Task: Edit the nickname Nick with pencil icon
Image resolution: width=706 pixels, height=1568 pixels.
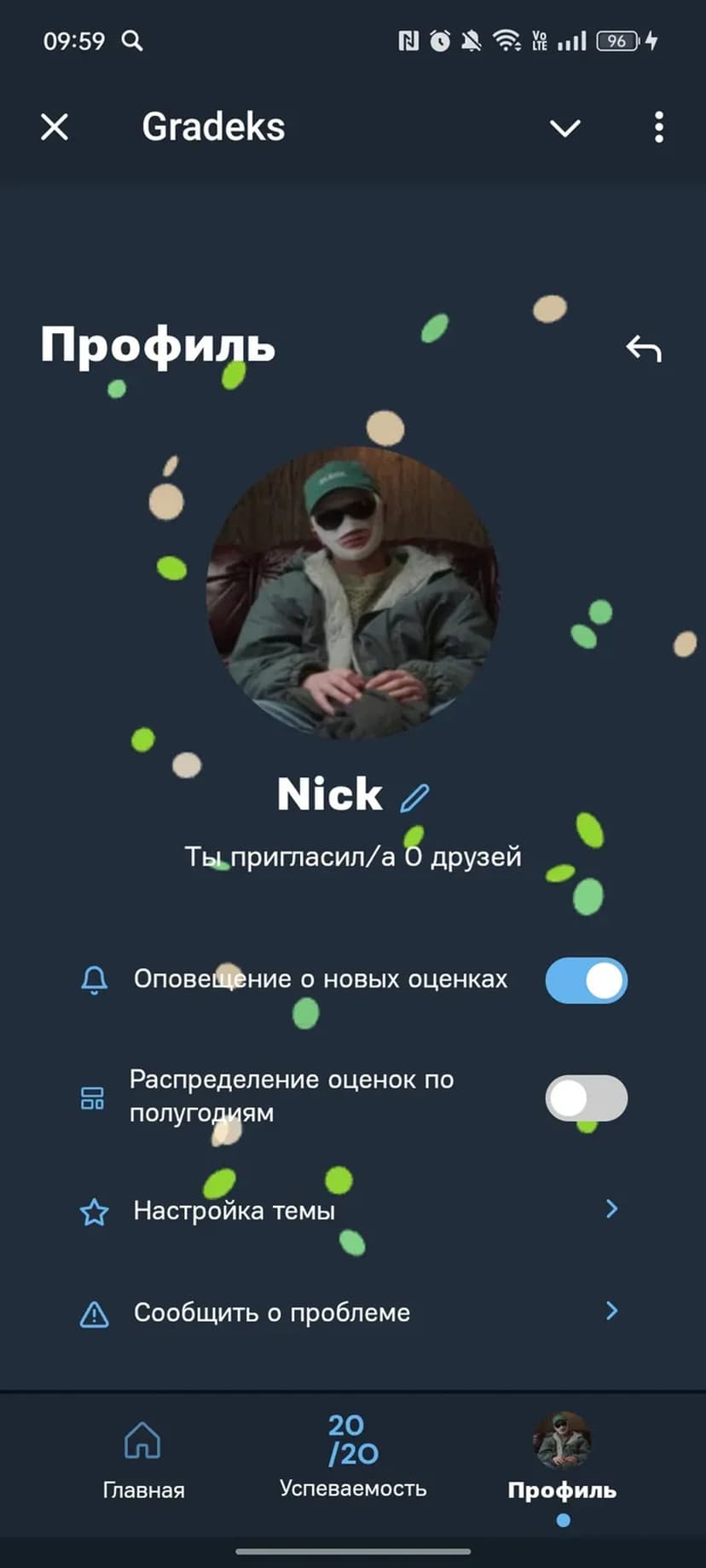Action: (x=414, y=798)
